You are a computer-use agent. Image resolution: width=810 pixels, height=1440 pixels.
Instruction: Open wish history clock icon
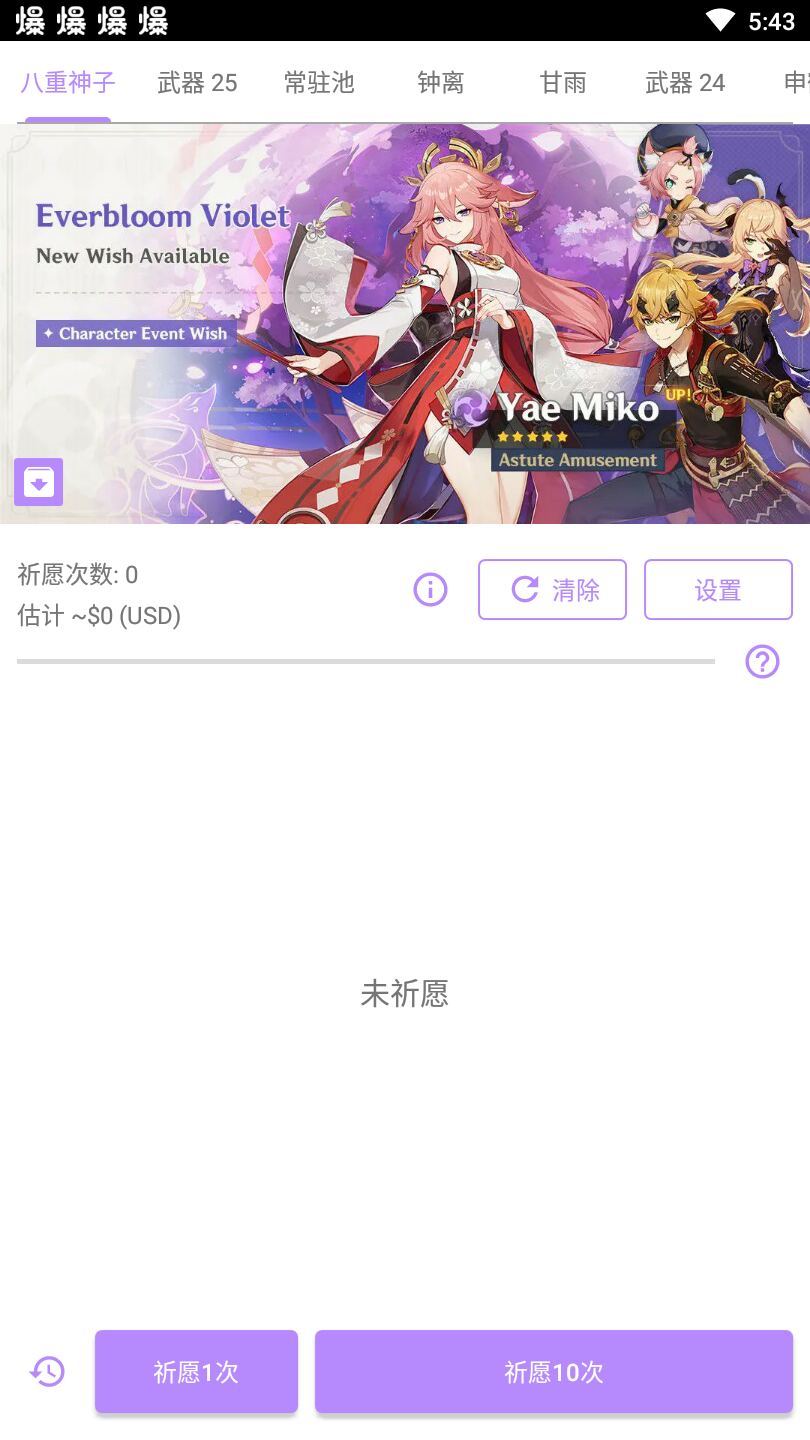[x=47, y=1371]
